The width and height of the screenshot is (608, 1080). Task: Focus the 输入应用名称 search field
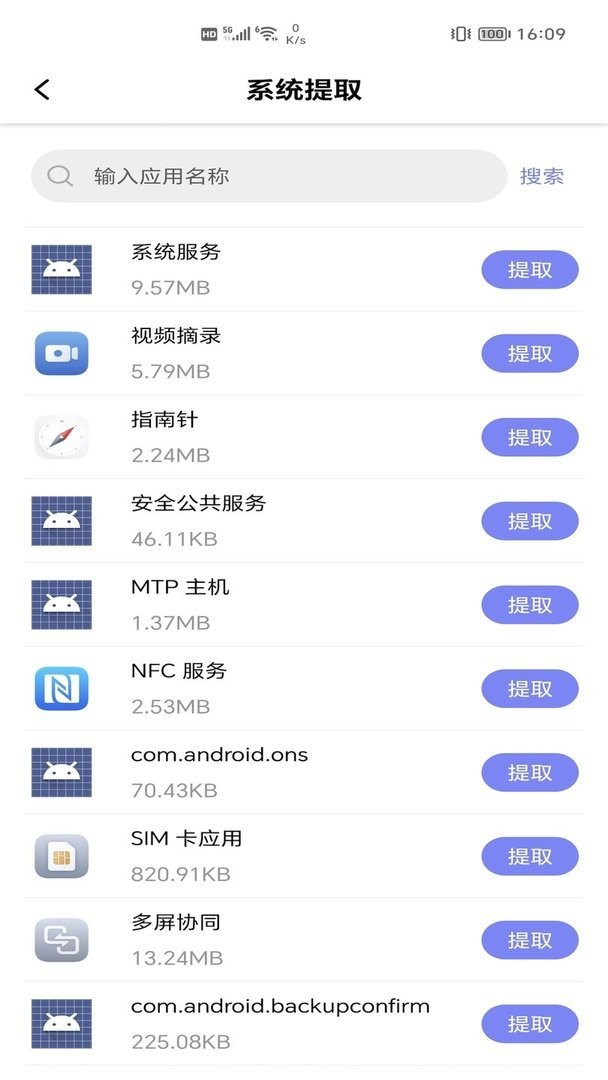(x=268, y=176)
